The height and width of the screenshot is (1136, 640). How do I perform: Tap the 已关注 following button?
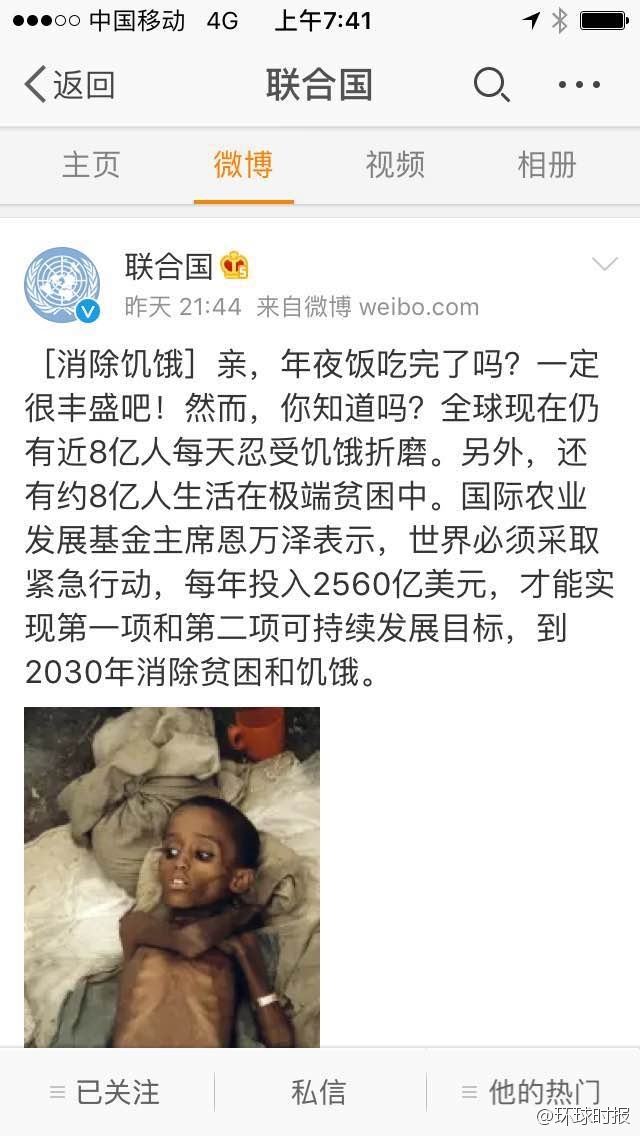(x=106, y=1092)
